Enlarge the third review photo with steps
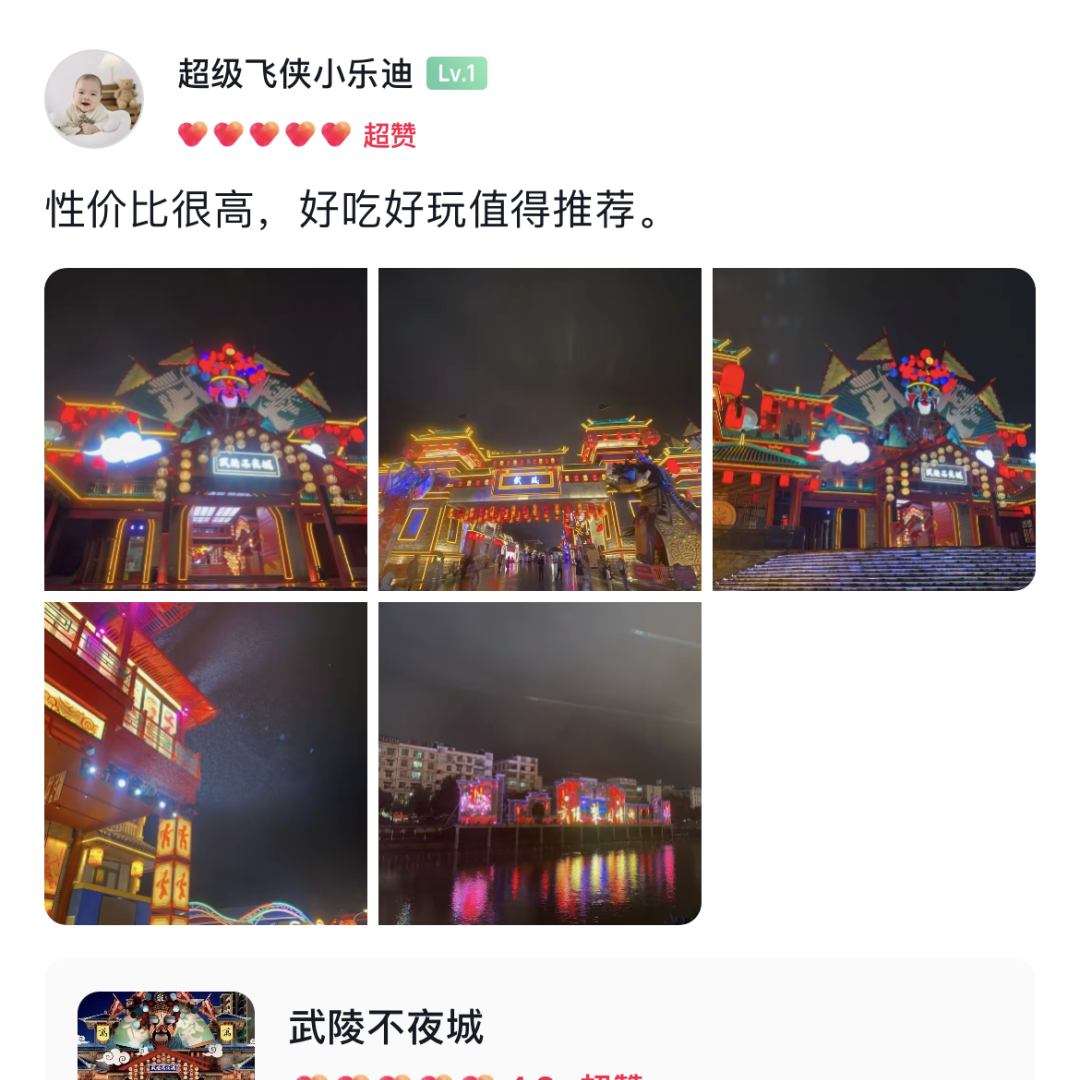Screen dimensions: 1080x1080 [x=873, y=429]
